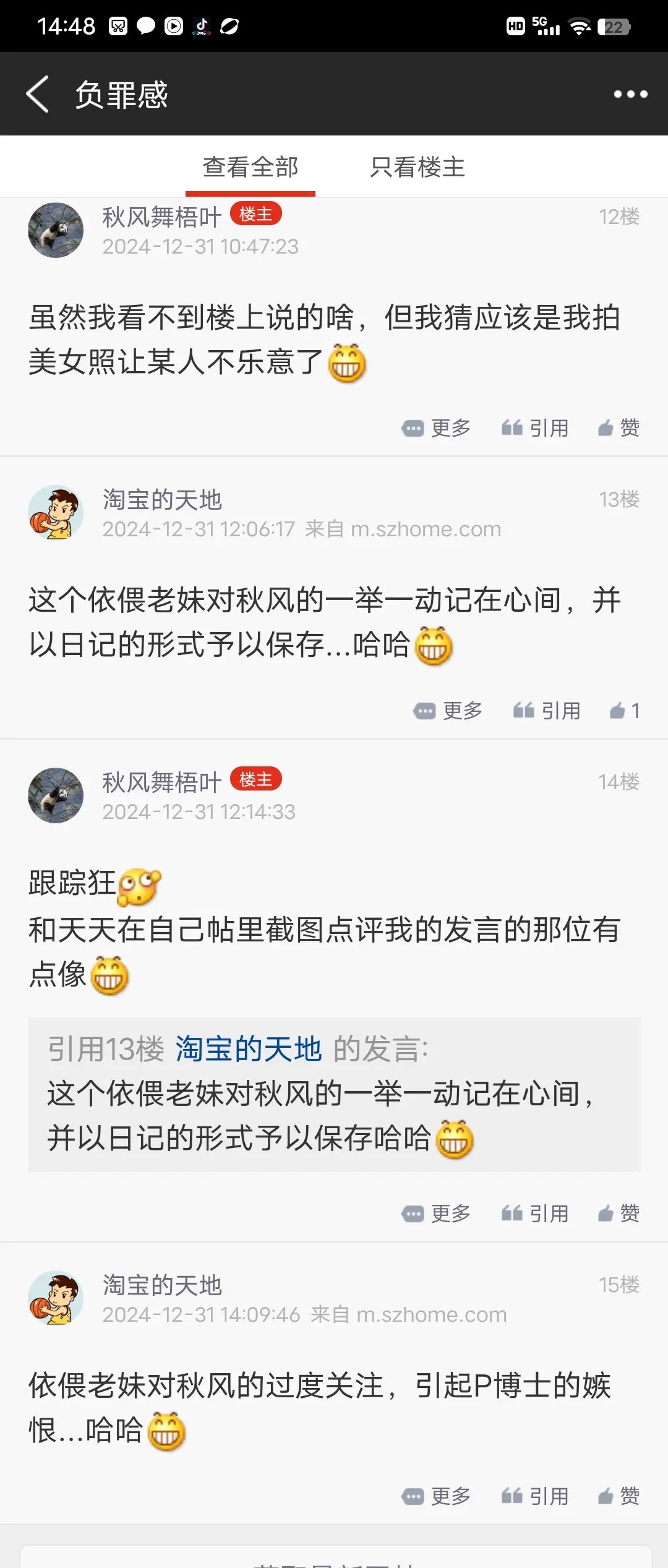The width and height of the screenshot is (668, 1568).
Task: Switch to the 查看全部 tab
Action: pos(250,167)
